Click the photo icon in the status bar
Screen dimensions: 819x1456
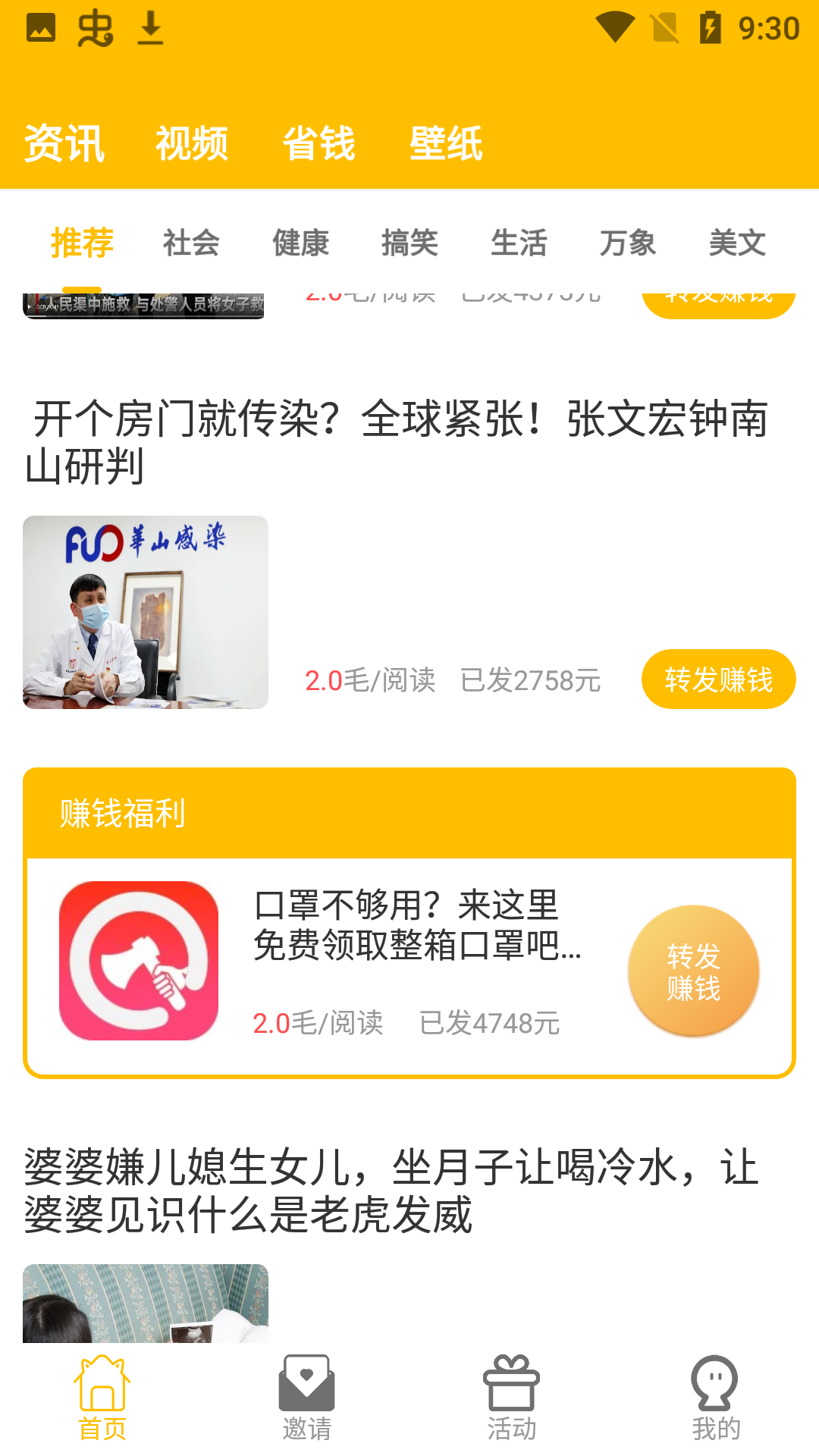(42, 27)
